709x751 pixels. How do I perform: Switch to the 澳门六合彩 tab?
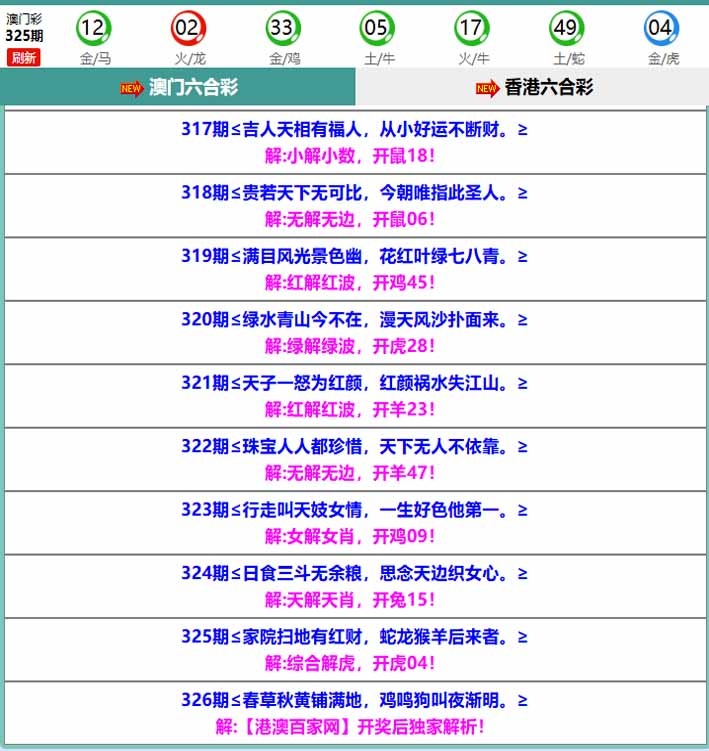pos(178,88)
